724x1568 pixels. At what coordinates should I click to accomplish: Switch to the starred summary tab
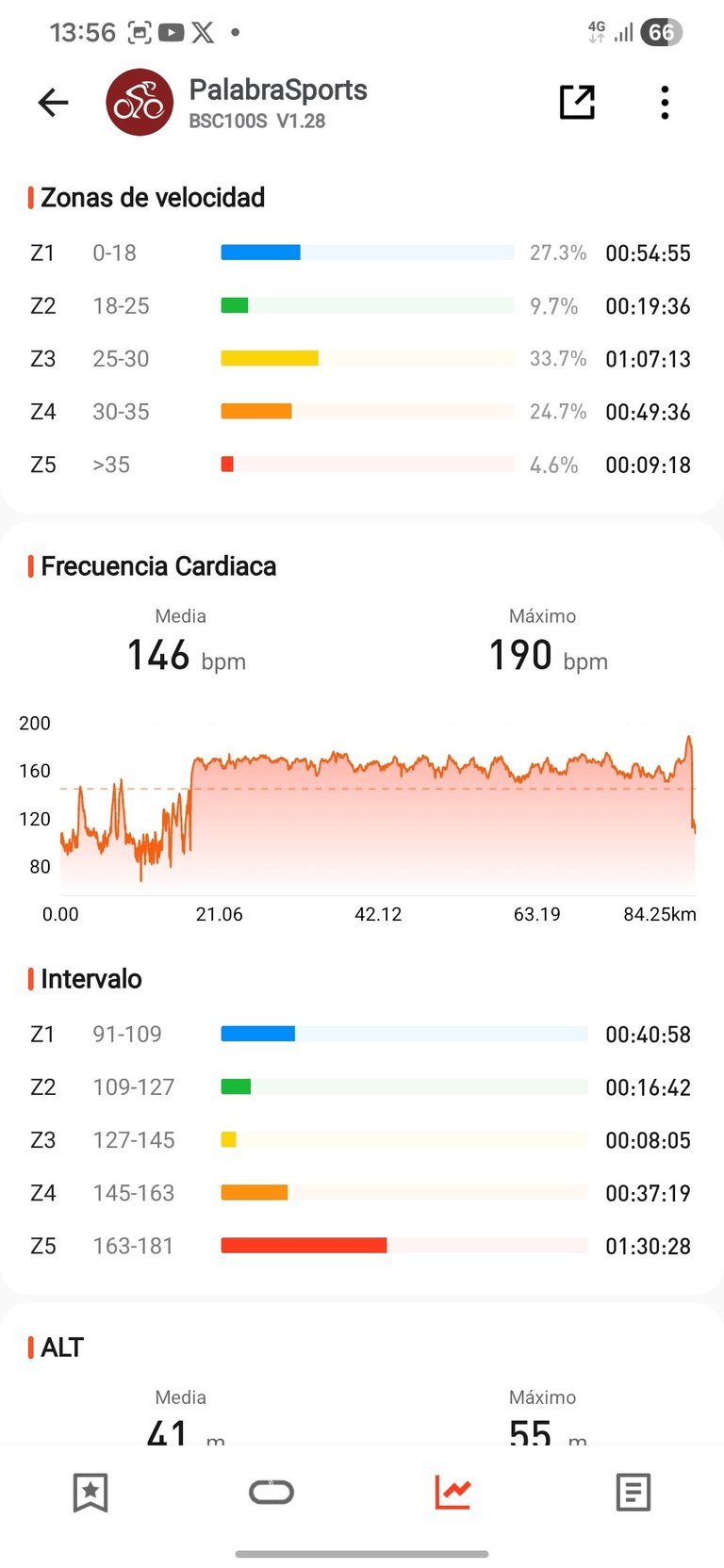coord(90,1493)
